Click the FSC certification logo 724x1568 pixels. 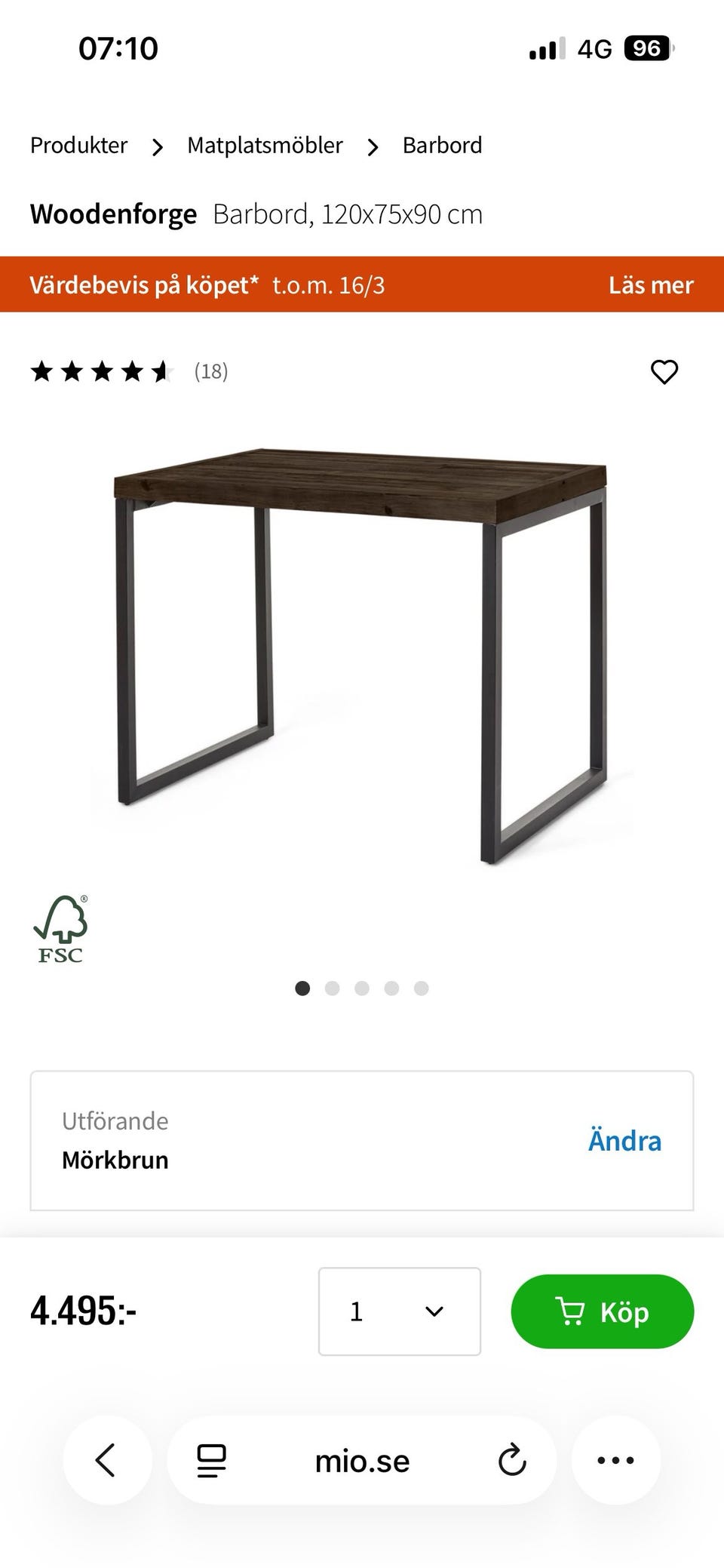tap(62, 929)
